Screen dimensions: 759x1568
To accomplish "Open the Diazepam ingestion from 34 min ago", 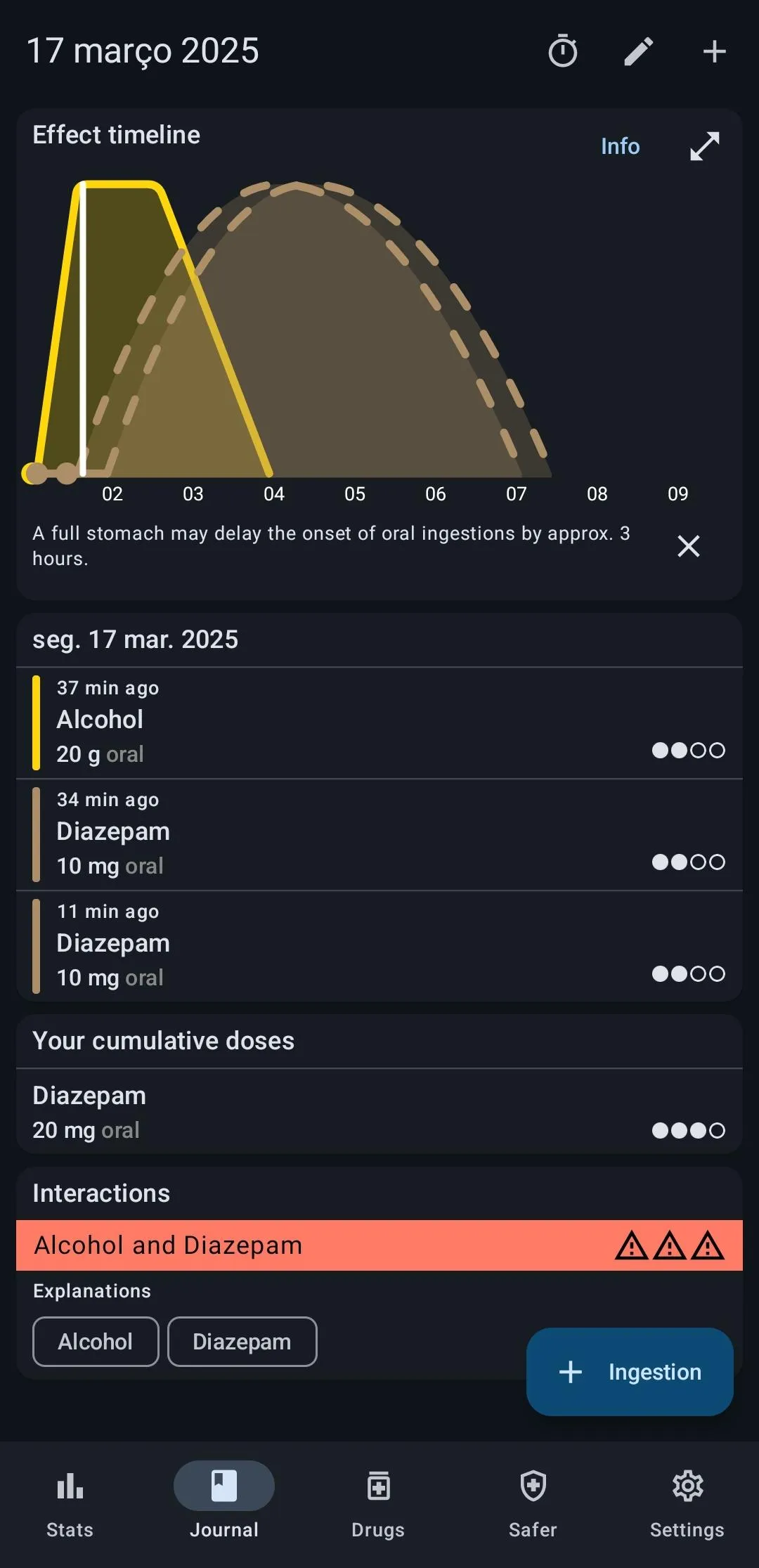I will click(x=379, y=834).
